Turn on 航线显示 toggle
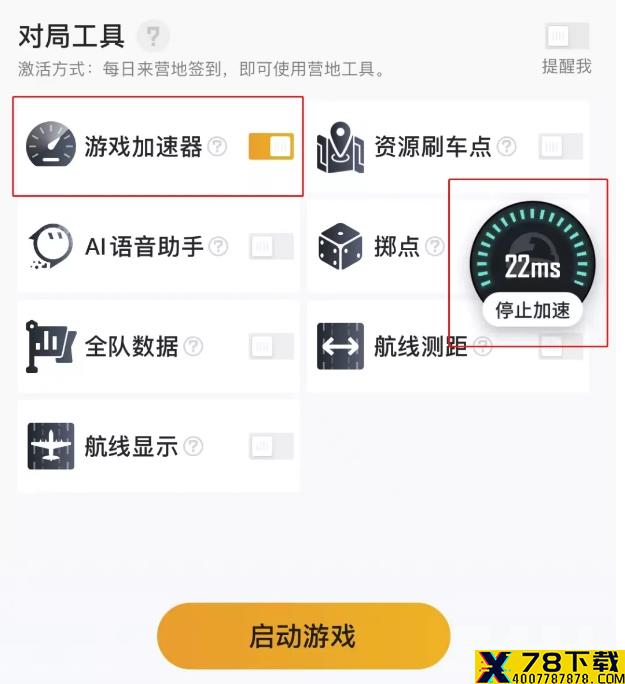The width and height of the screenshot is (625, 684). tap(271, 446)
